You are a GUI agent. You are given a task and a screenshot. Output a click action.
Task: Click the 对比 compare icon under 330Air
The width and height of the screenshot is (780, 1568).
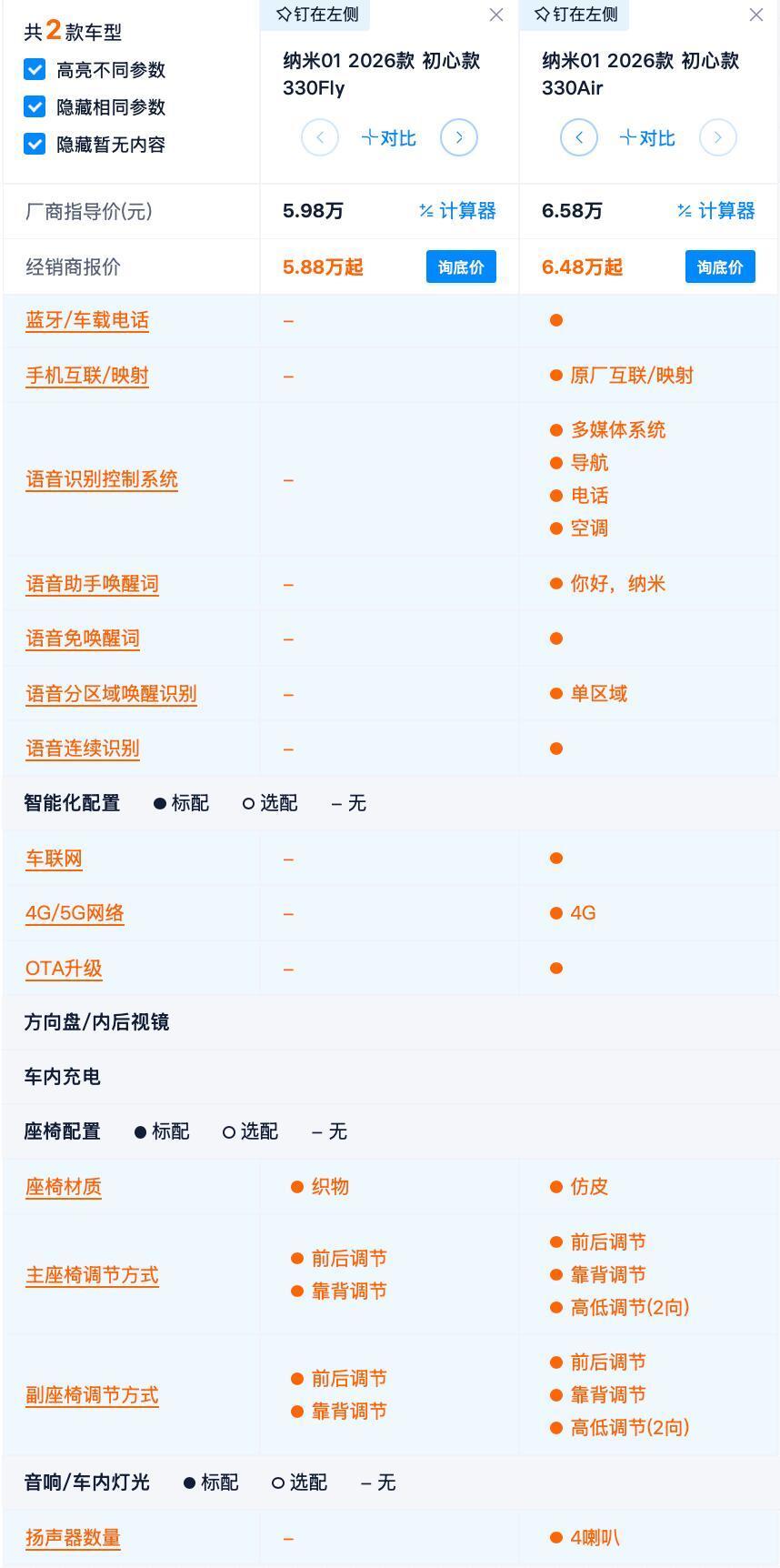pyautogui.click(x=646, y=137)
